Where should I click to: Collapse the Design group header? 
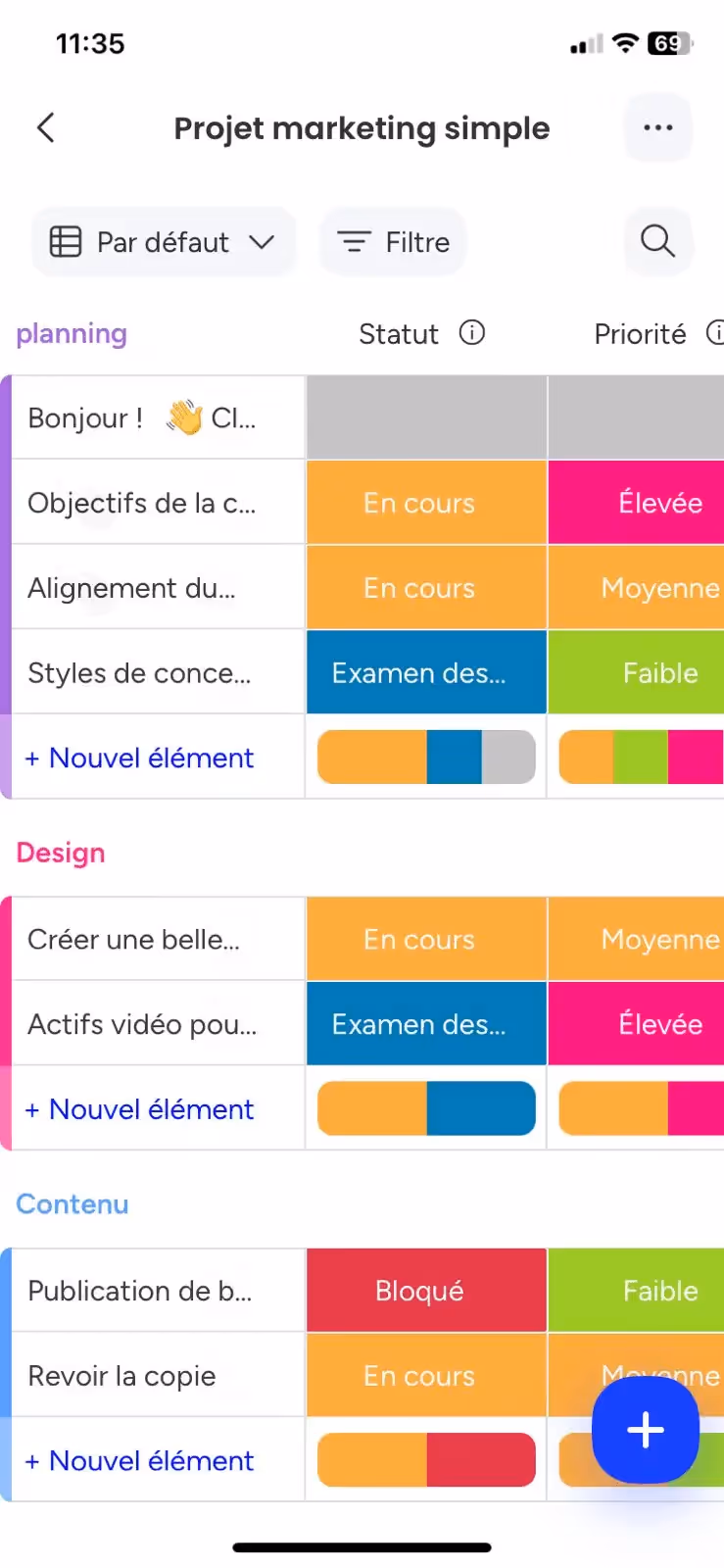tap(61, 853)
